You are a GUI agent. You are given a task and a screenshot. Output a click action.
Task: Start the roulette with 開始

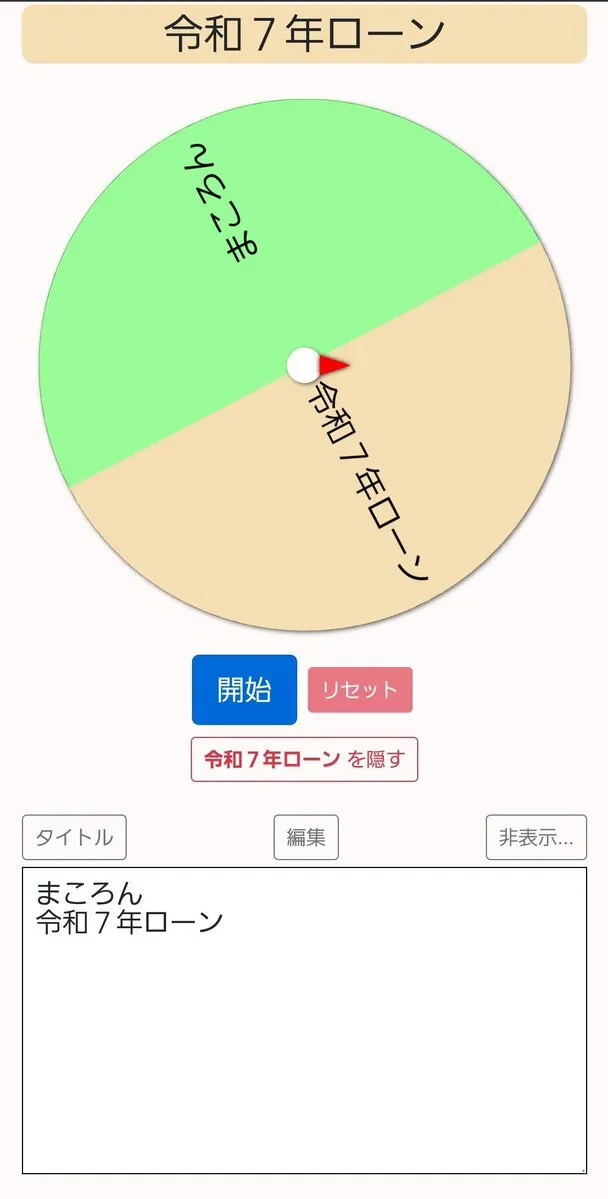[244, 689]
